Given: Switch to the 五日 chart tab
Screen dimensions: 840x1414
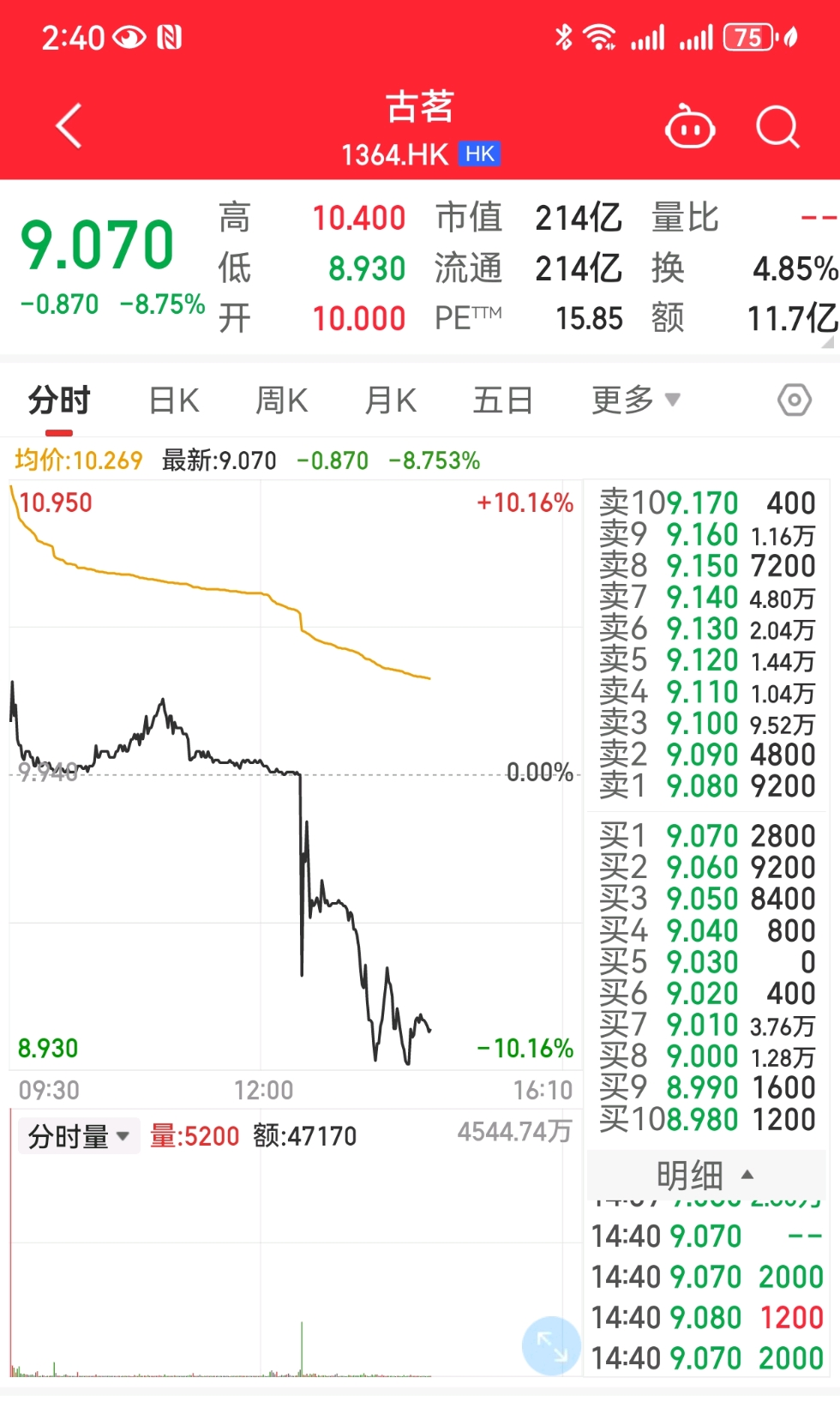Looking at the screenshot, I should [x=503, y=400].
